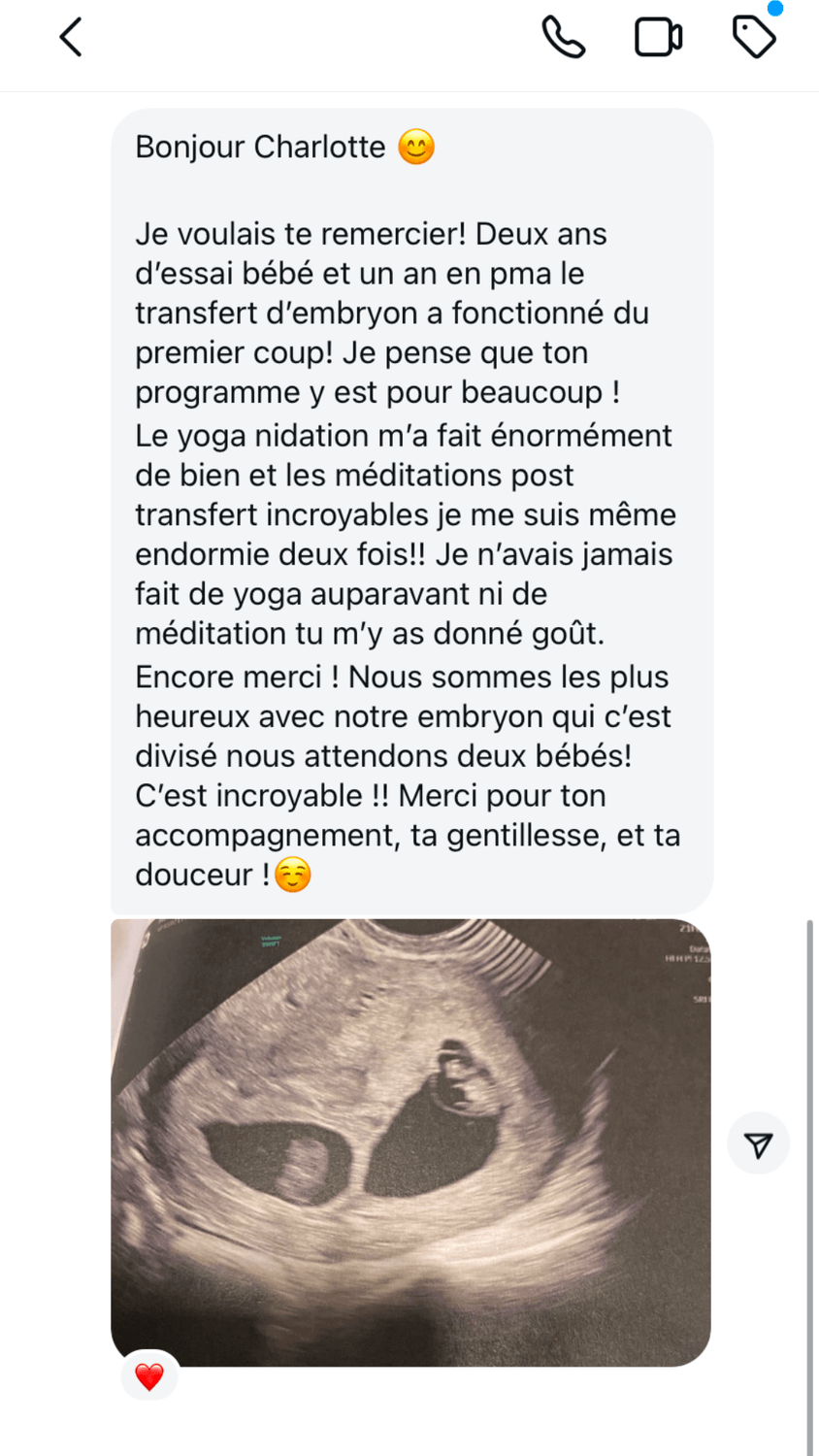Viewport: 819px width, 1456px height.
Task: Open the label tag options
Action: pyautogui.click(x=754, y=38)
